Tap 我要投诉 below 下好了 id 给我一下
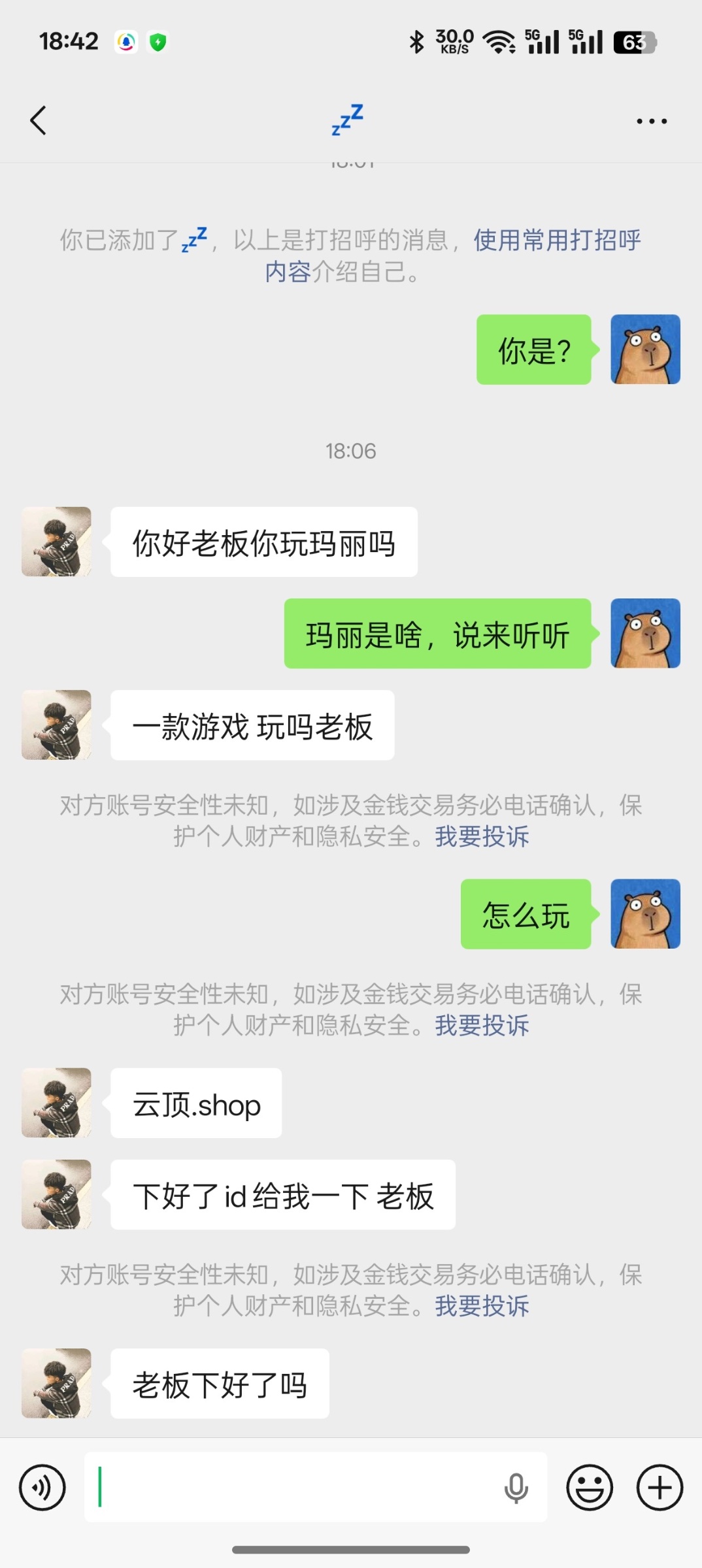702x1568 pixels. click(482, 1305)
